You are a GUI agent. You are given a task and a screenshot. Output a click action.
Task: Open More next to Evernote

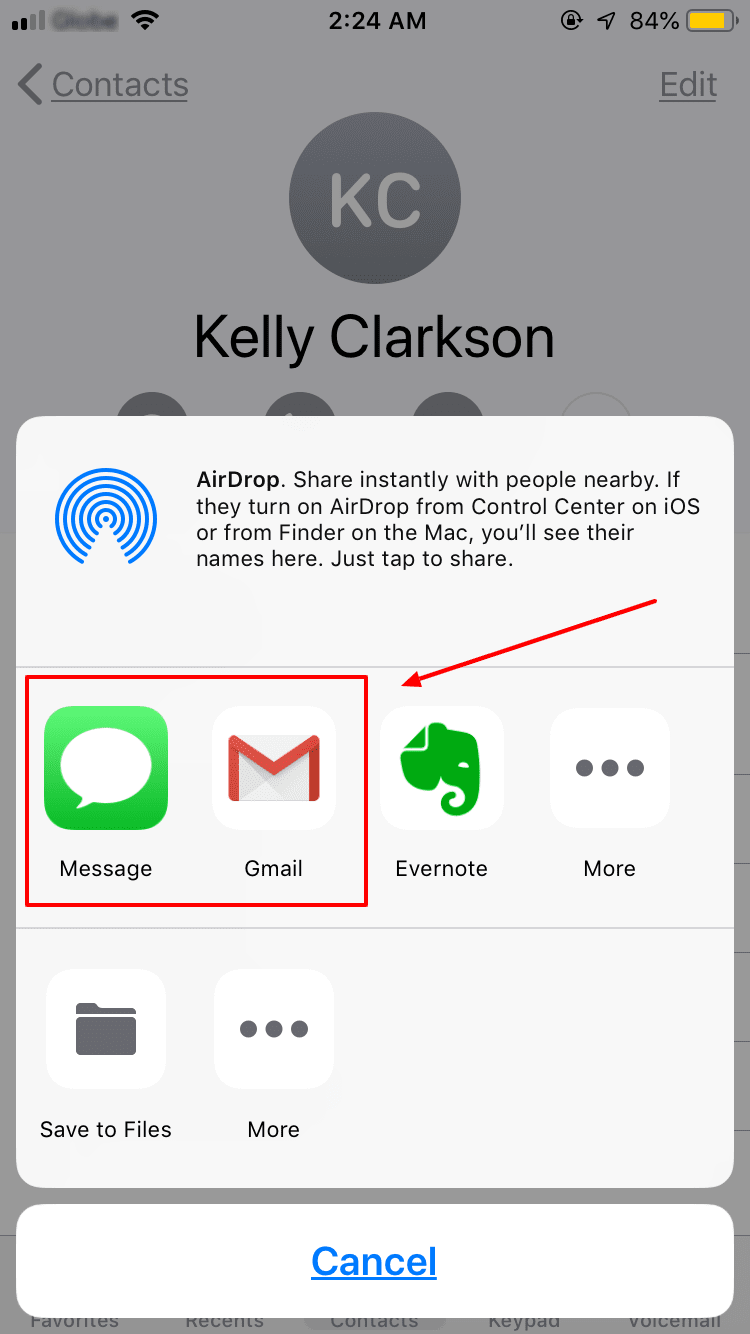click(609, 768)
